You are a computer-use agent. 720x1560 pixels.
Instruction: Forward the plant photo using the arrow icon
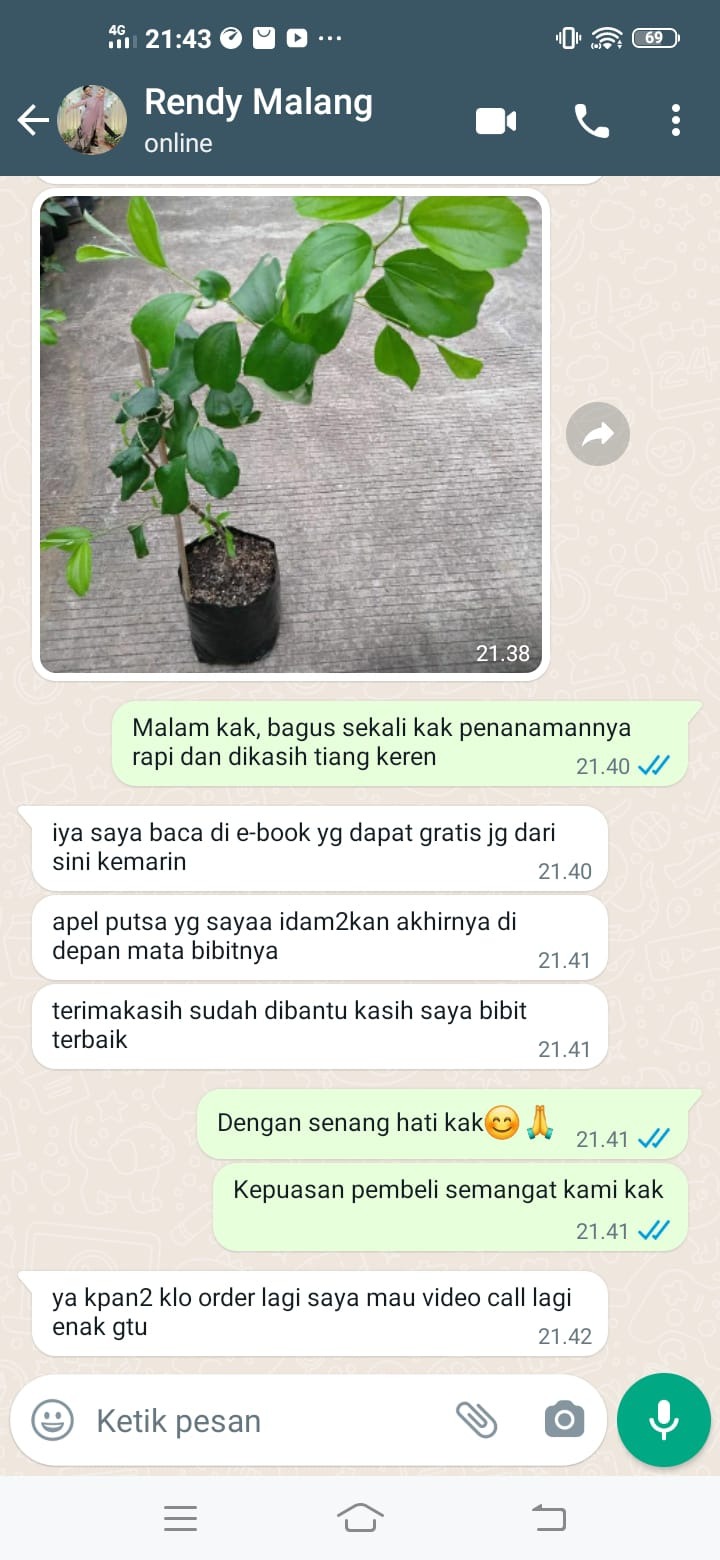point(598,434)
